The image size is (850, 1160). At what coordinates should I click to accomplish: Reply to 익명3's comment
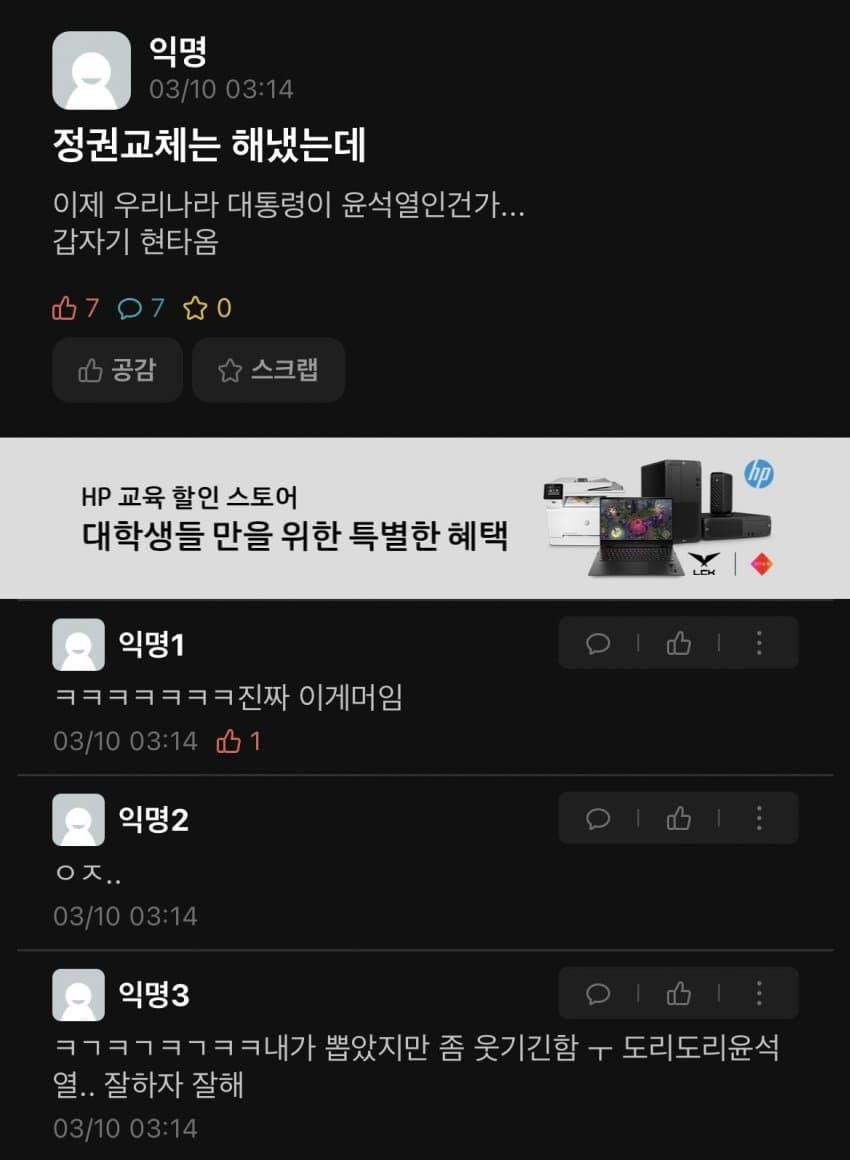point(598,993)
